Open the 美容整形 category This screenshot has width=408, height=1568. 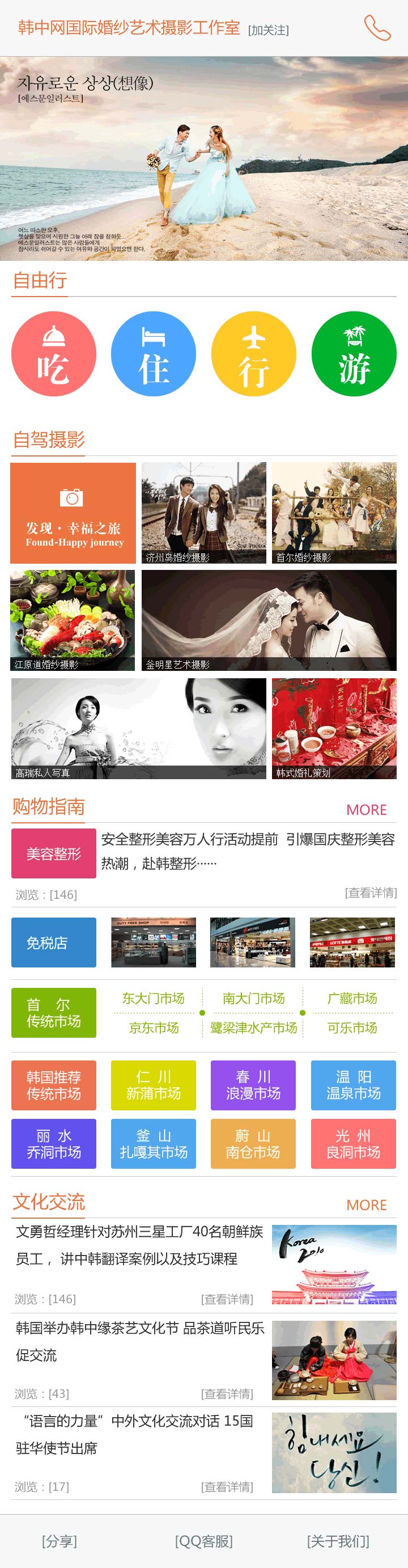(x=53, y=853)
